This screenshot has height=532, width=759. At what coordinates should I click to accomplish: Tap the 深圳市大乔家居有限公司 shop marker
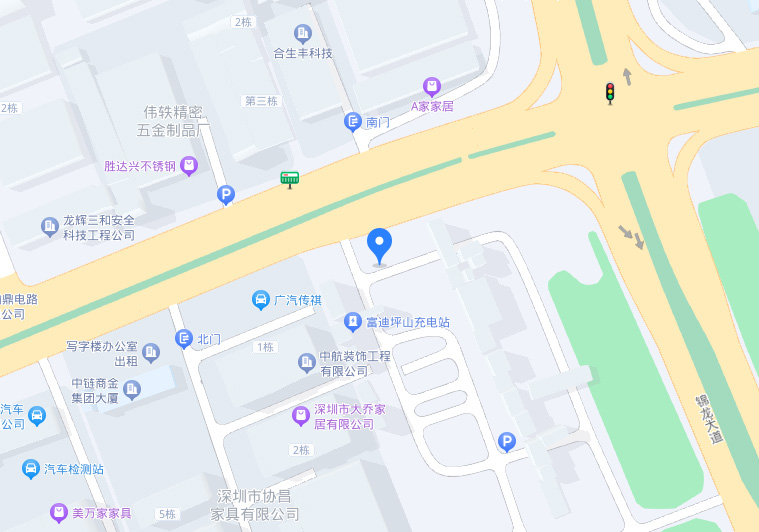click(300, 415)
